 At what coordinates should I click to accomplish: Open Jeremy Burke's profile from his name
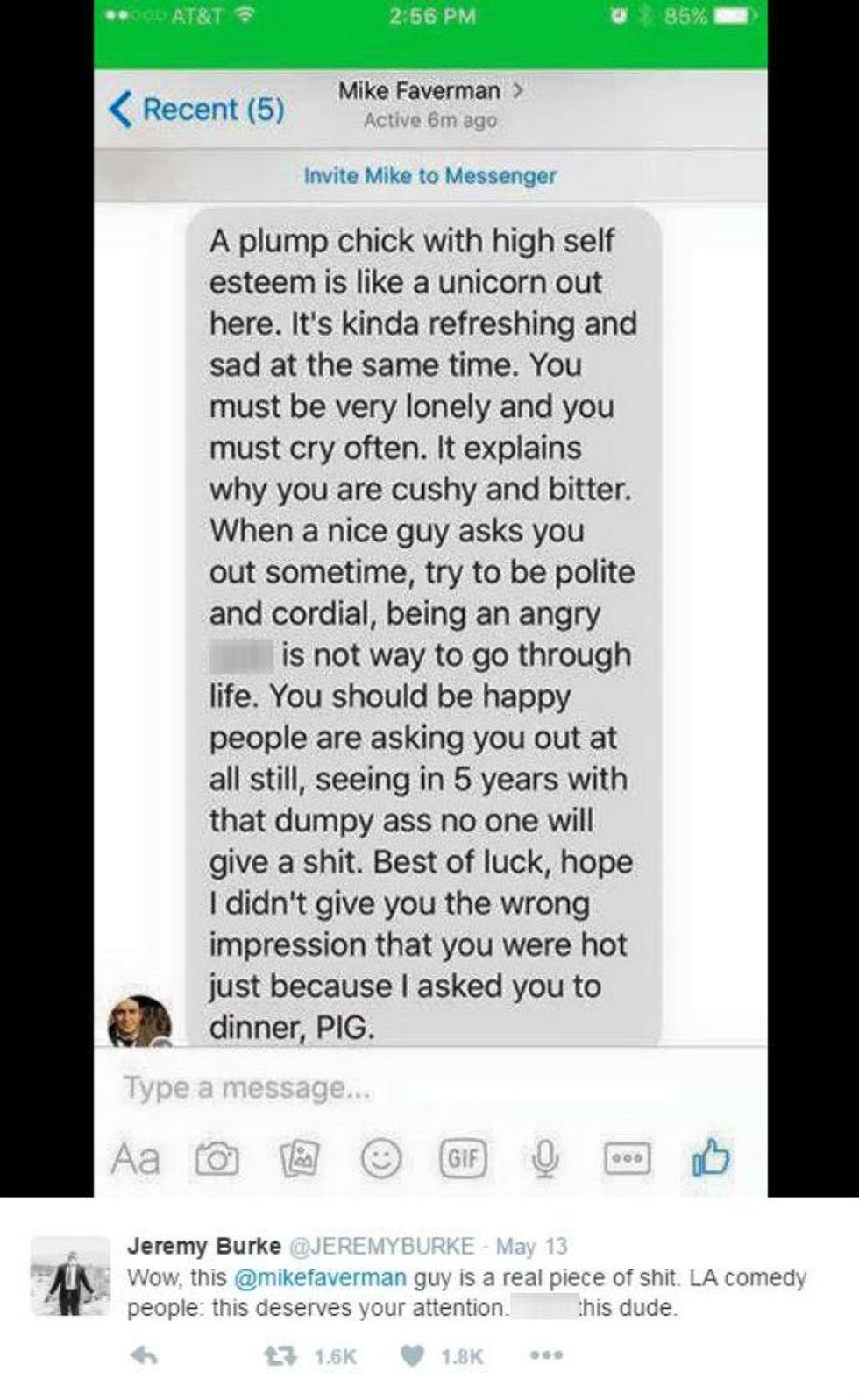click(x=204, y=1245)
